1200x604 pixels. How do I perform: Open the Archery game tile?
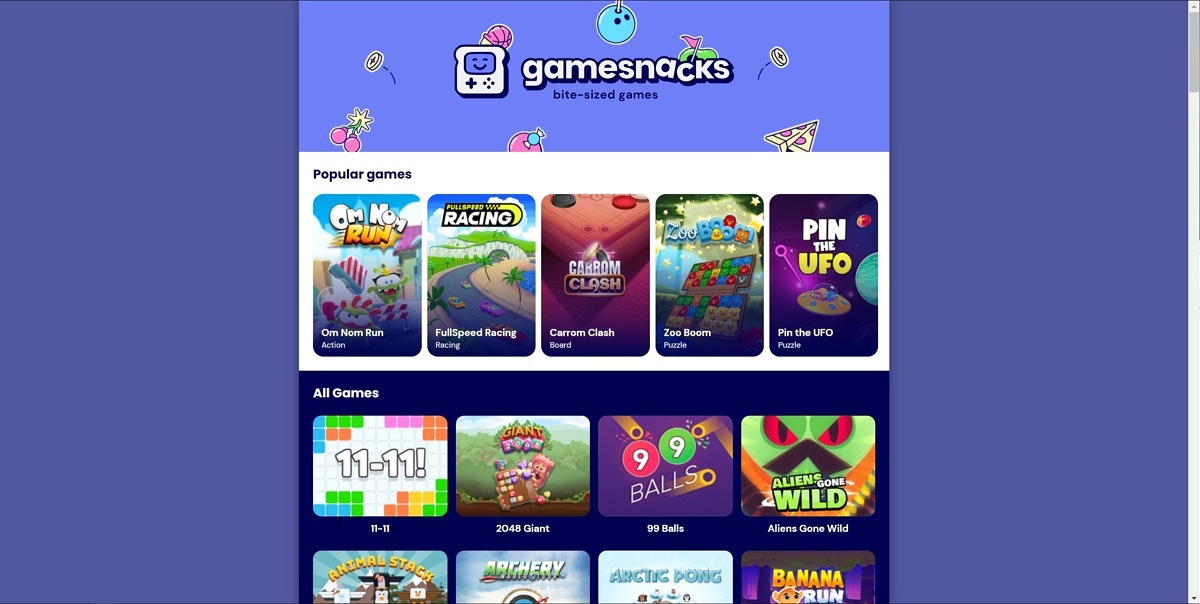coord(523,577)
